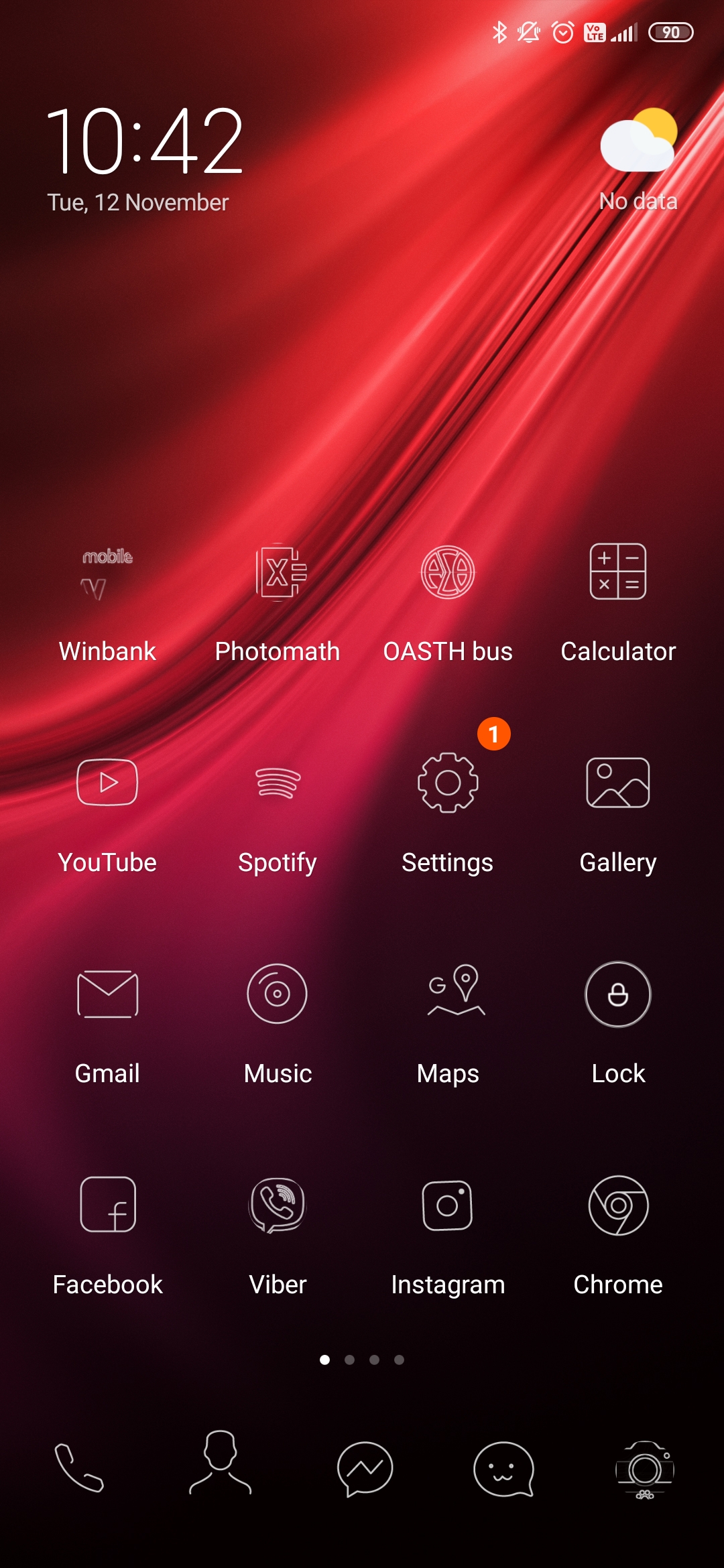Launch YouTube

pyautogui.click(x=107, y=783)
